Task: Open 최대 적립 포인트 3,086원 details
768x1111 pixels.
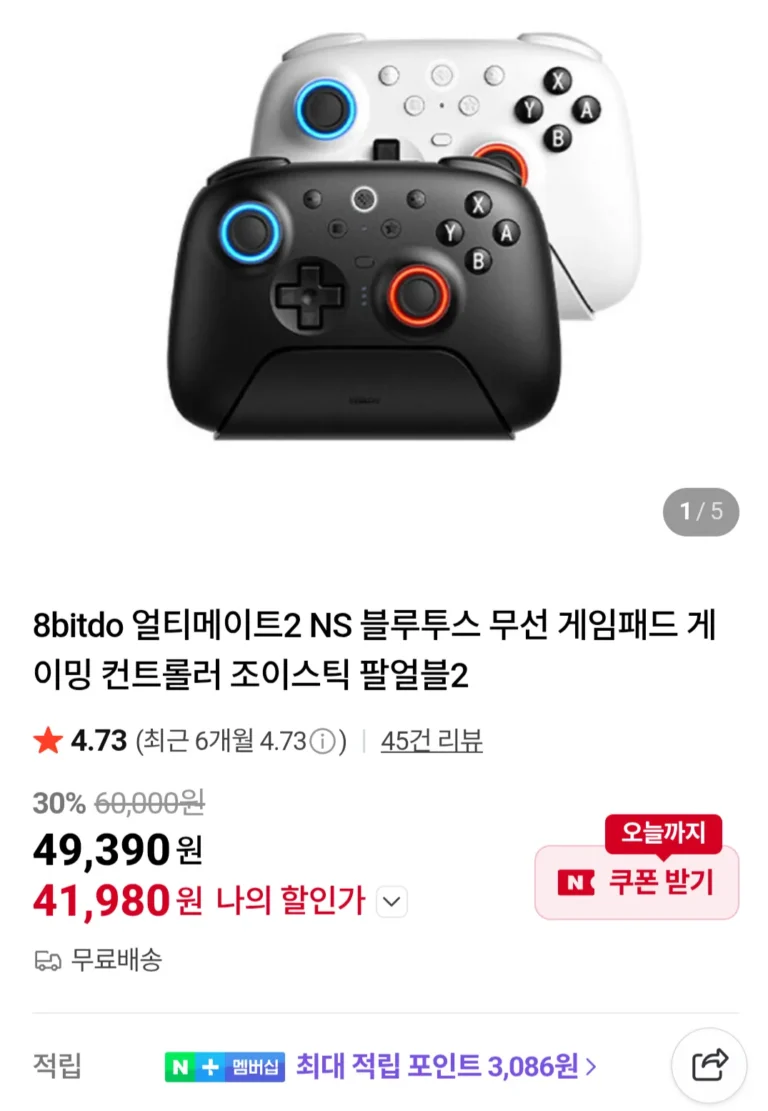Action: tap(445, 1066)
